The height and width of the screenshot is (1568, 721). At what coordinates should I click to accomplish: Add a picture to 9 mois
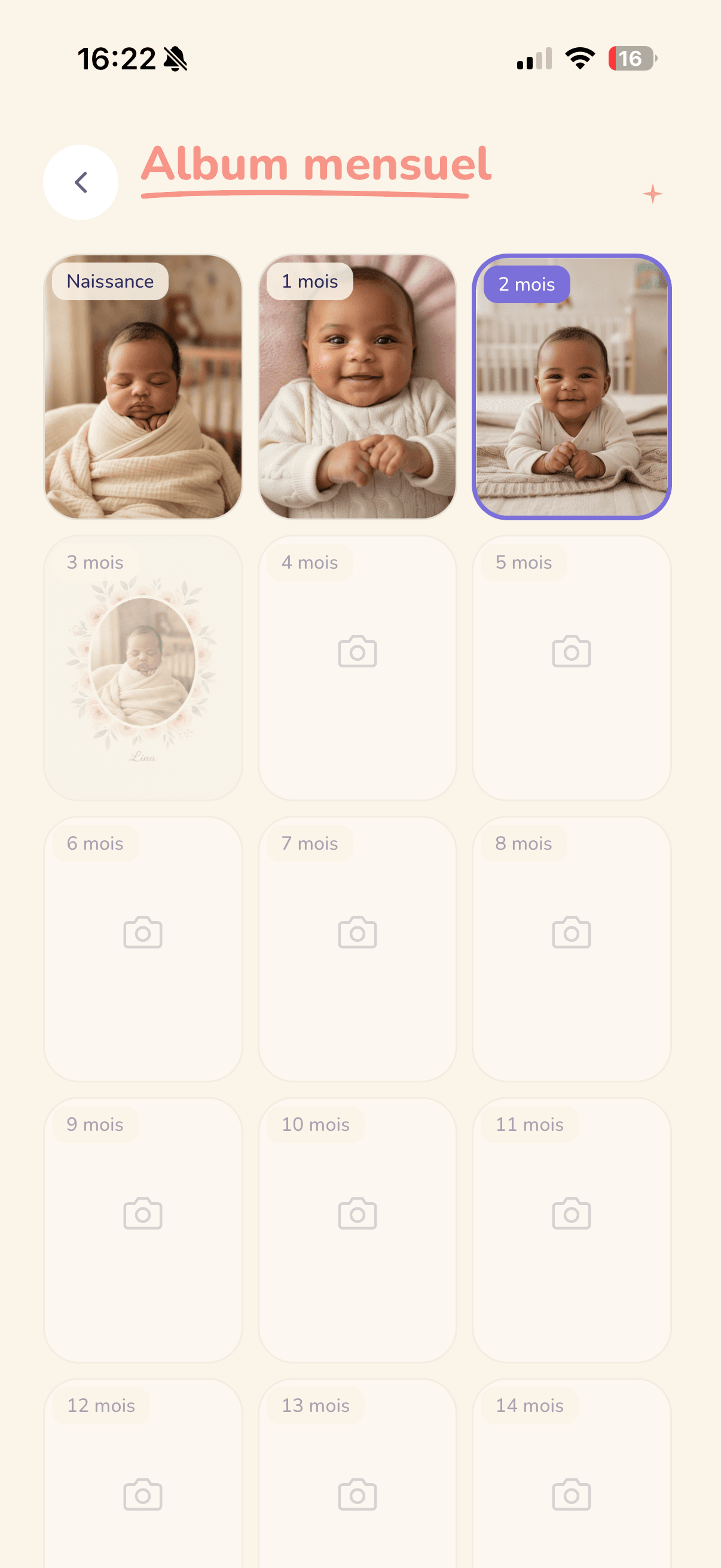coord(143,1230)
